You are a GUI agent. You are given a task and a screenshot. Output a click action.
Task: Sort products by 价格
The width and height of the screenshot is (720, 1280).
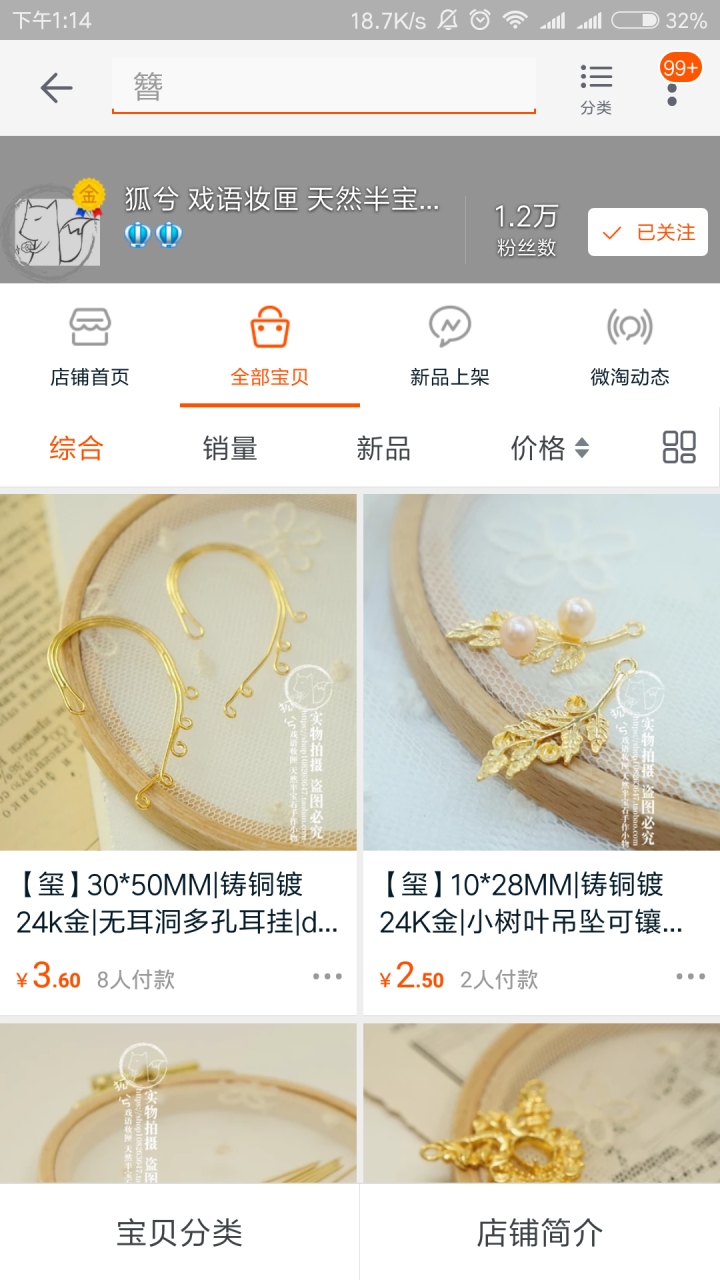[549, 448]
